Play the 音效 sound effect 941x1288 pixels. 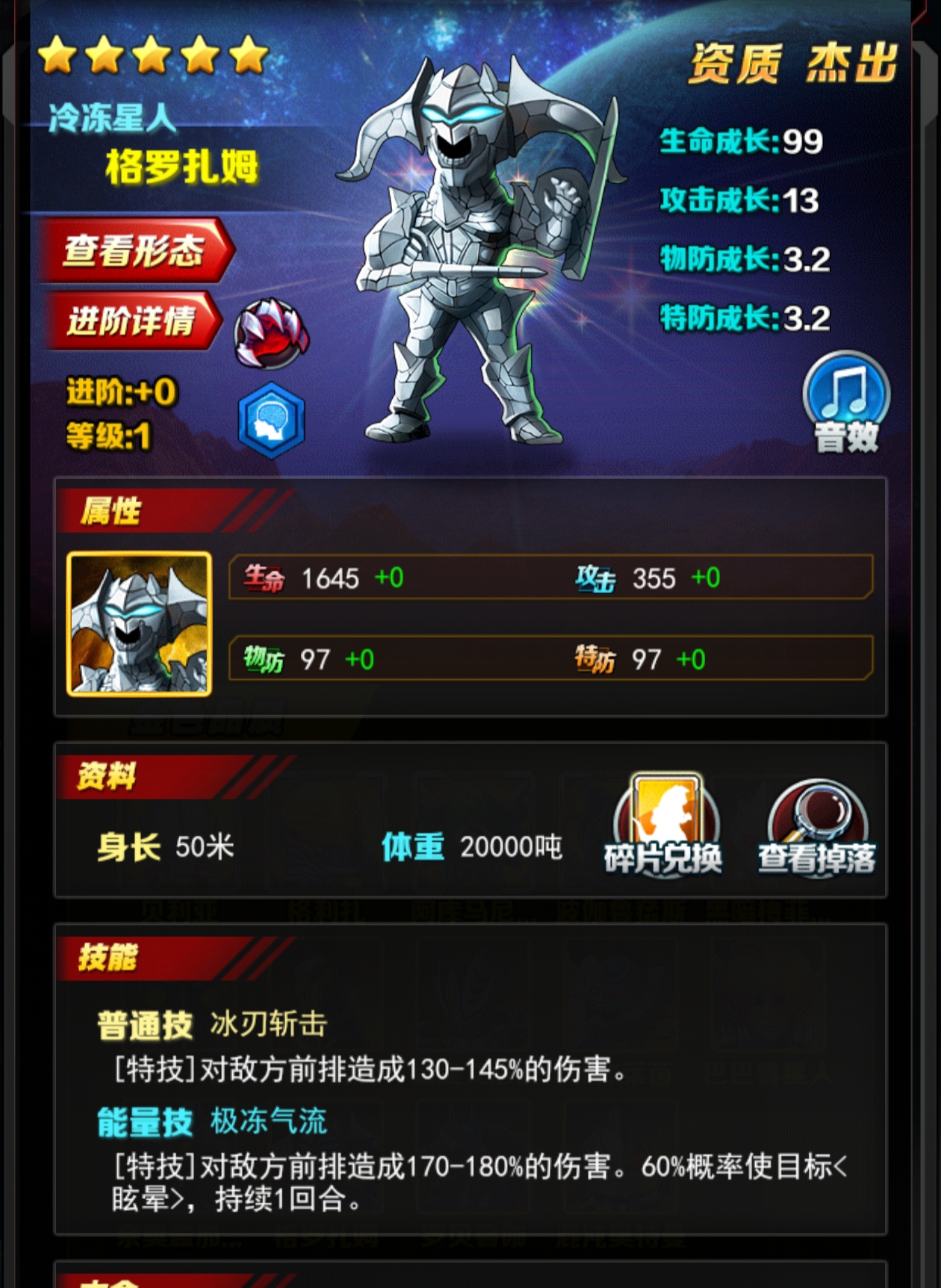pyautogui.click(x=846, y=402)
